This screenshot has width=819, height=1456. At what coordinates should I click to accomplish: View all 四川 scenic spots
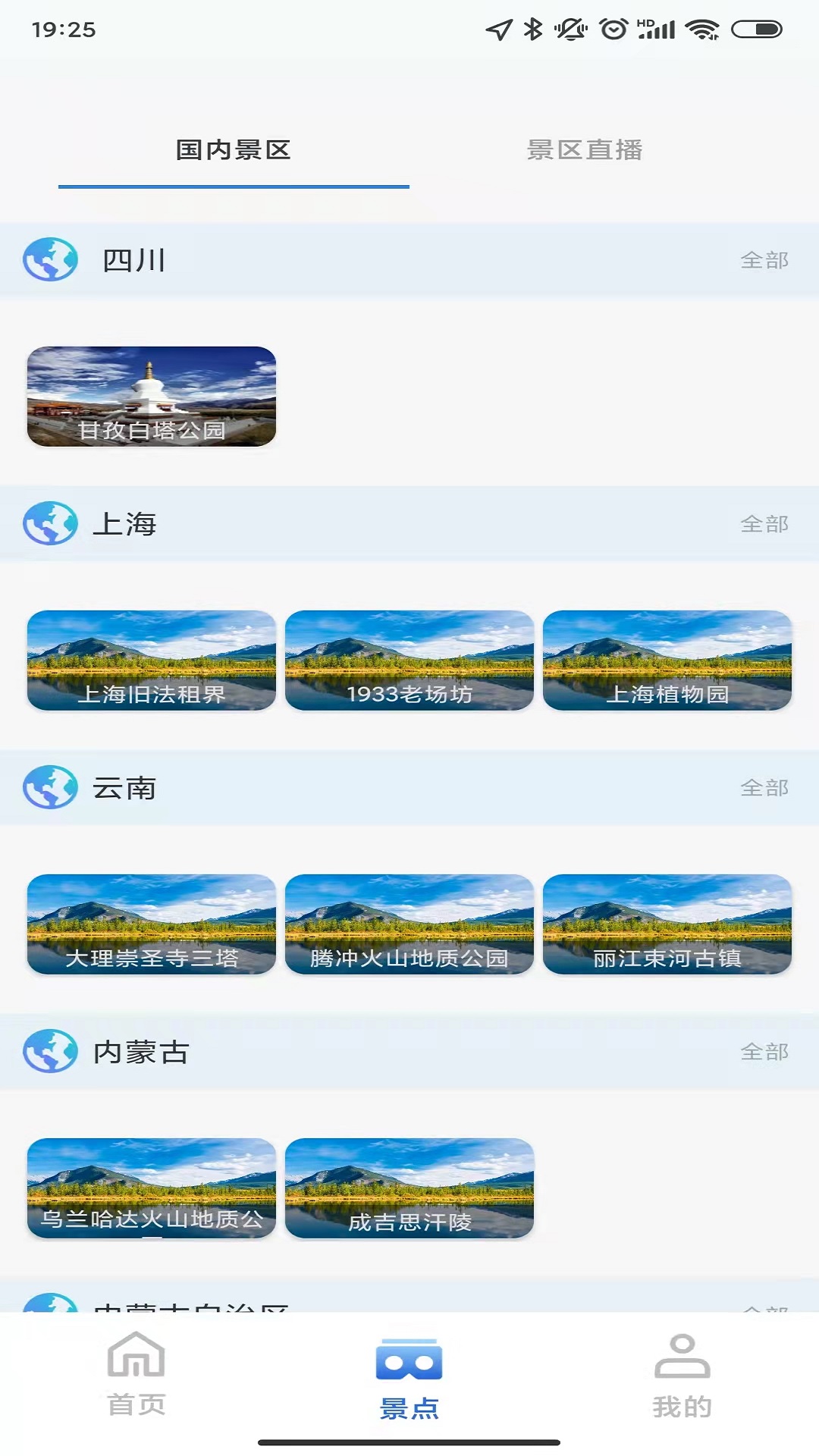coord(764,260)
